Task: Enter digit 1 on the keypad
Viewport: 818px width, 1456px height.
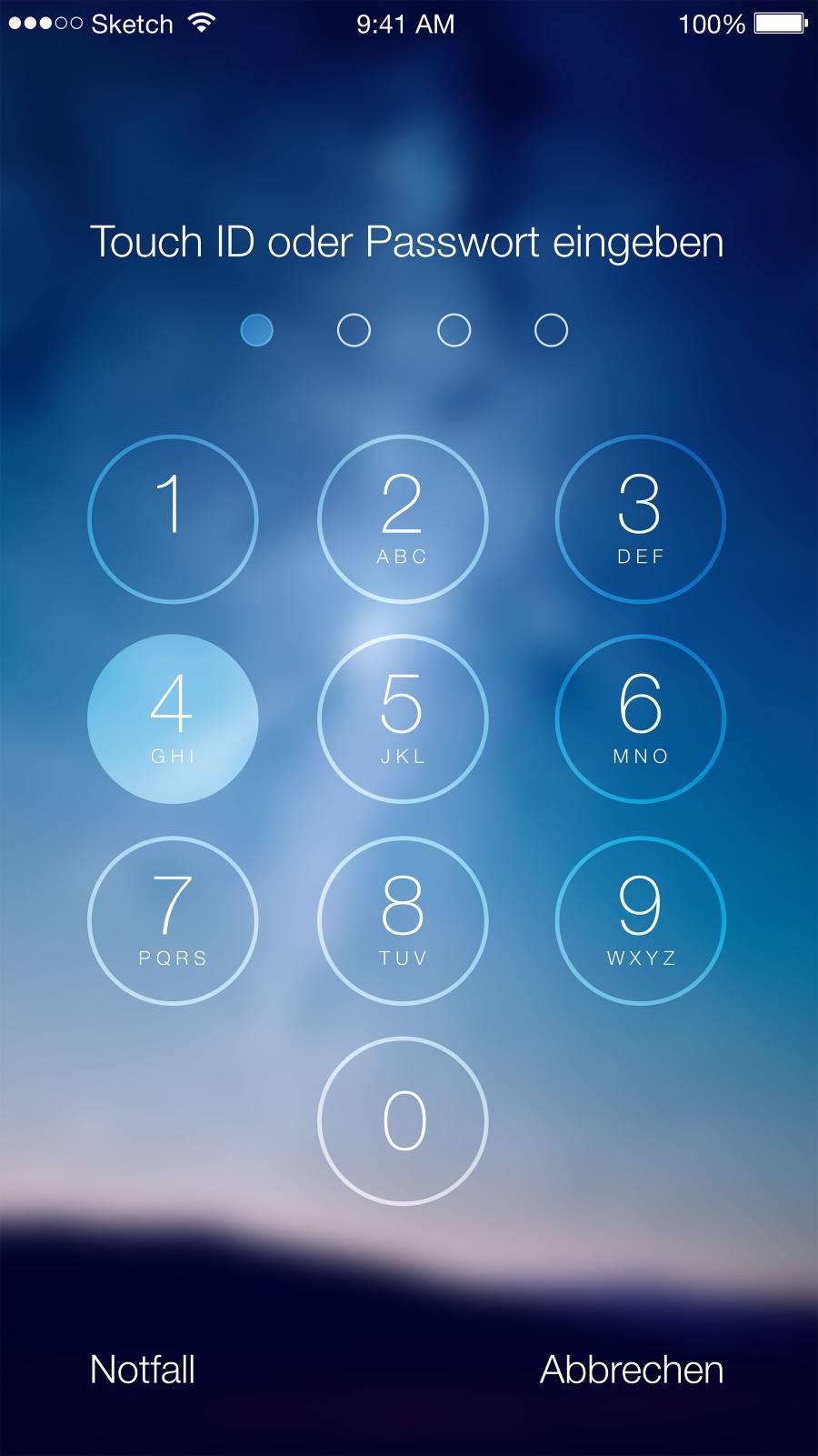Action: 173,519
